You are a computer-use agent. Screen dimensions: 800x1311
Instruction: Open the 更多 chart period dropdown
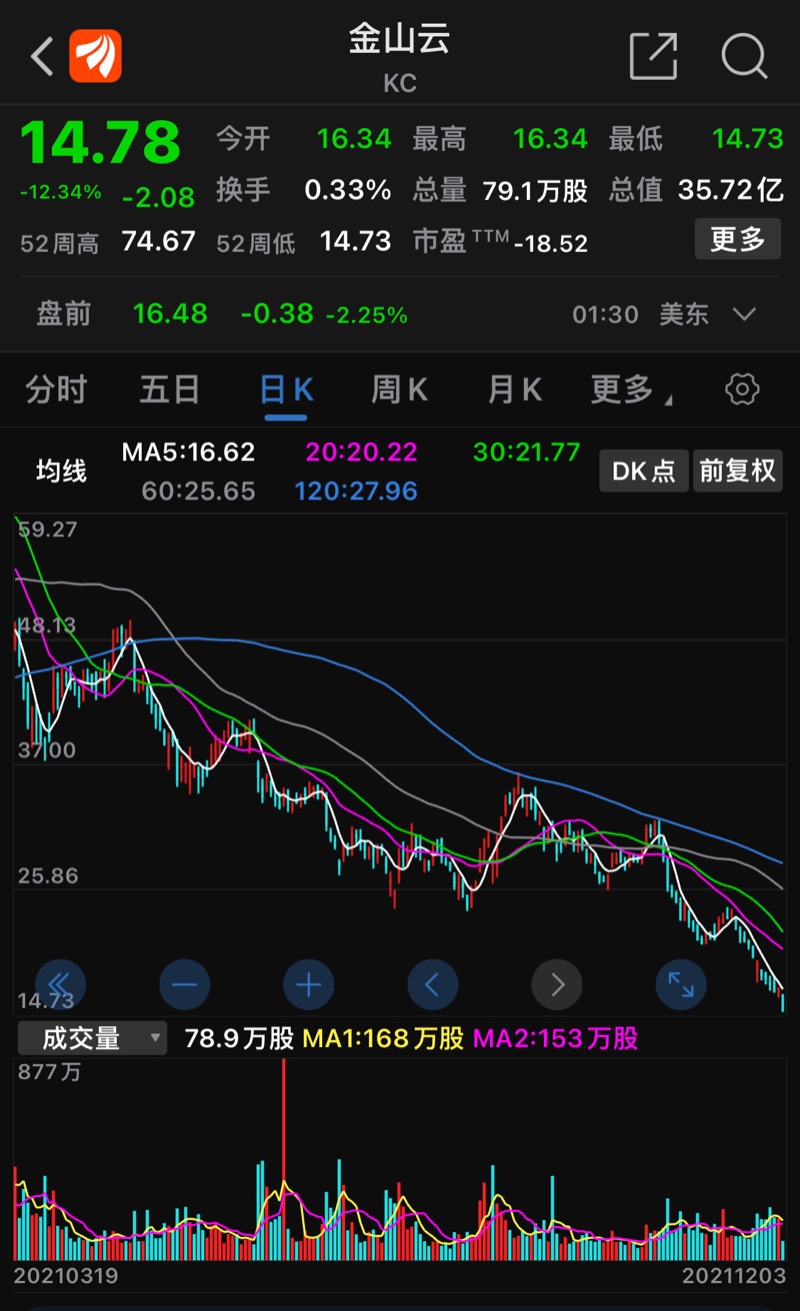point(629,389)
